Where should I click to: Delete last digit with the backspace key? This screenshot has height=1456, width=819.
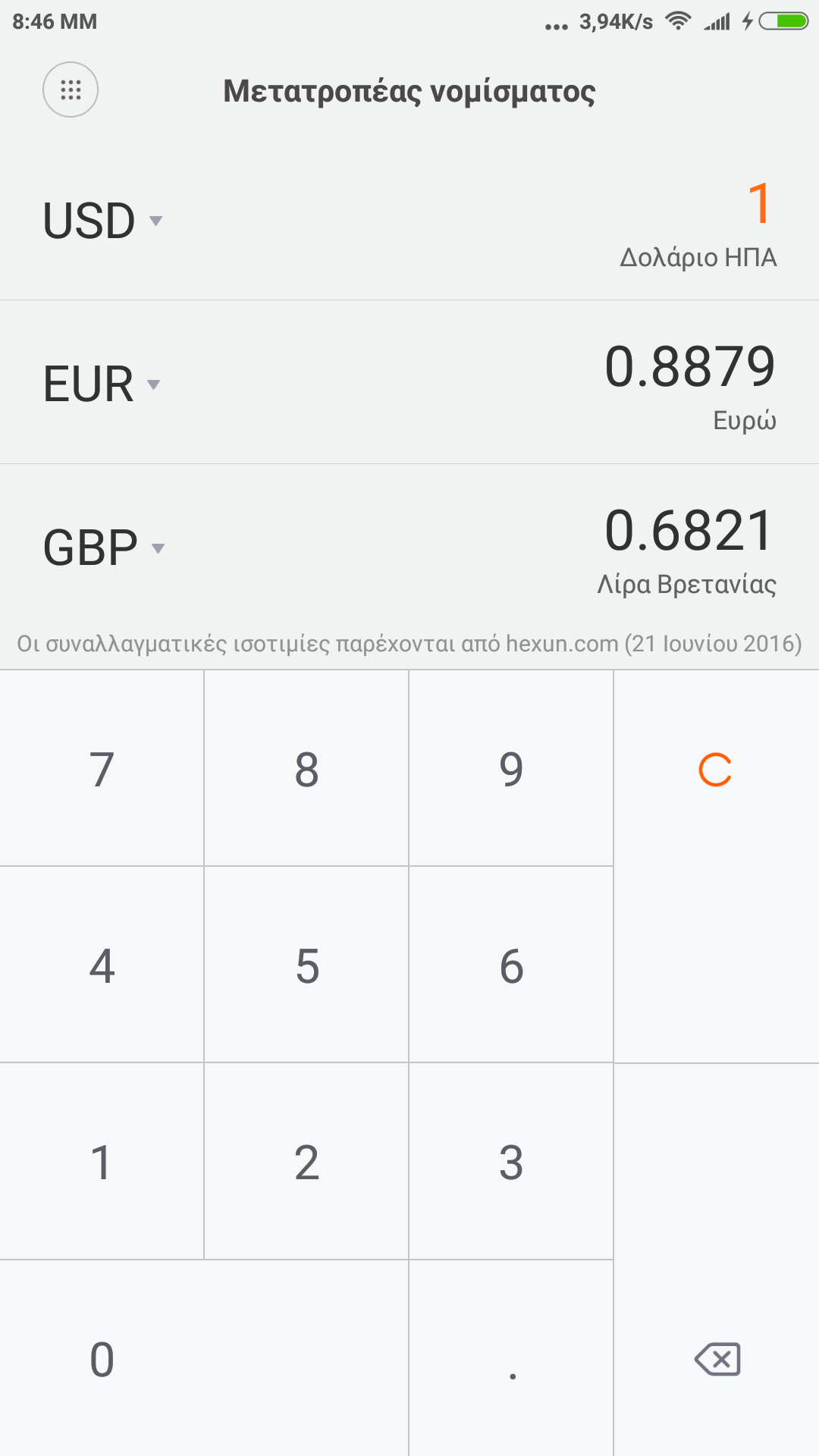point(717,1359)
